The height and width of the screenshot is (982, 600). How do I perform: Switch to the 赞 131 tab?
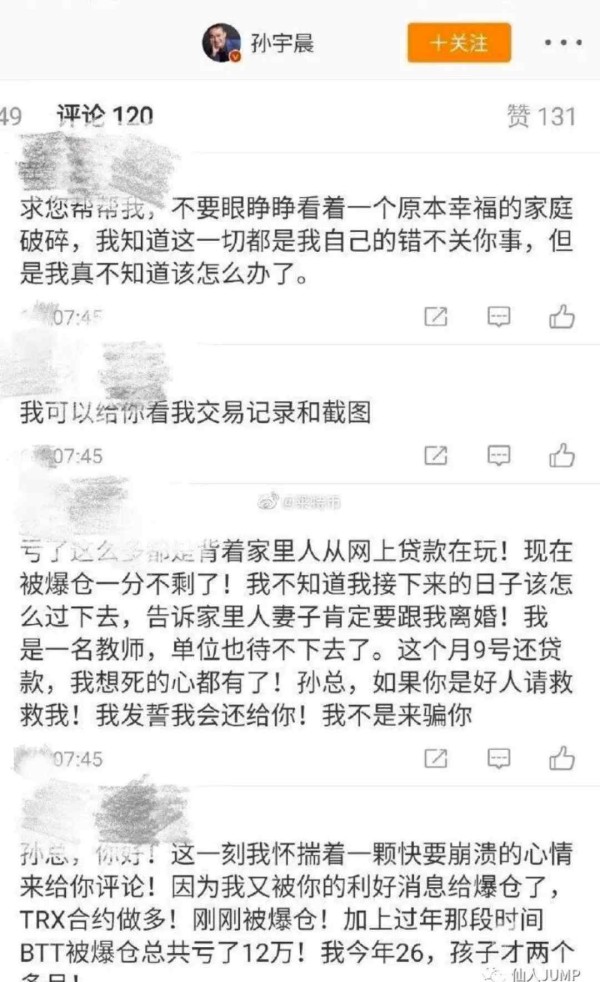click(541, 116)
